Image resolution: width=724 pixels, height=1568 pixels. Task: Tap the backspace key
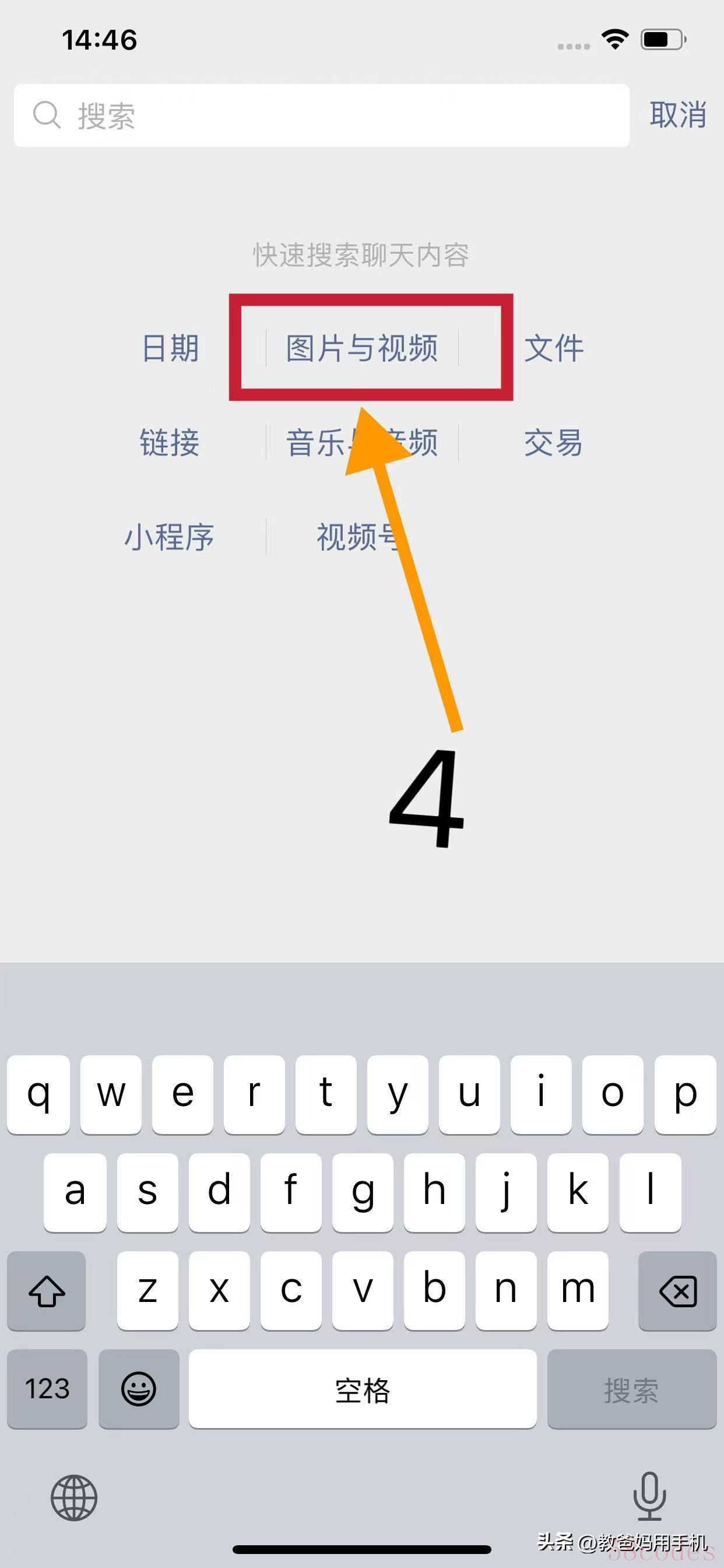tap(677, 1290)
